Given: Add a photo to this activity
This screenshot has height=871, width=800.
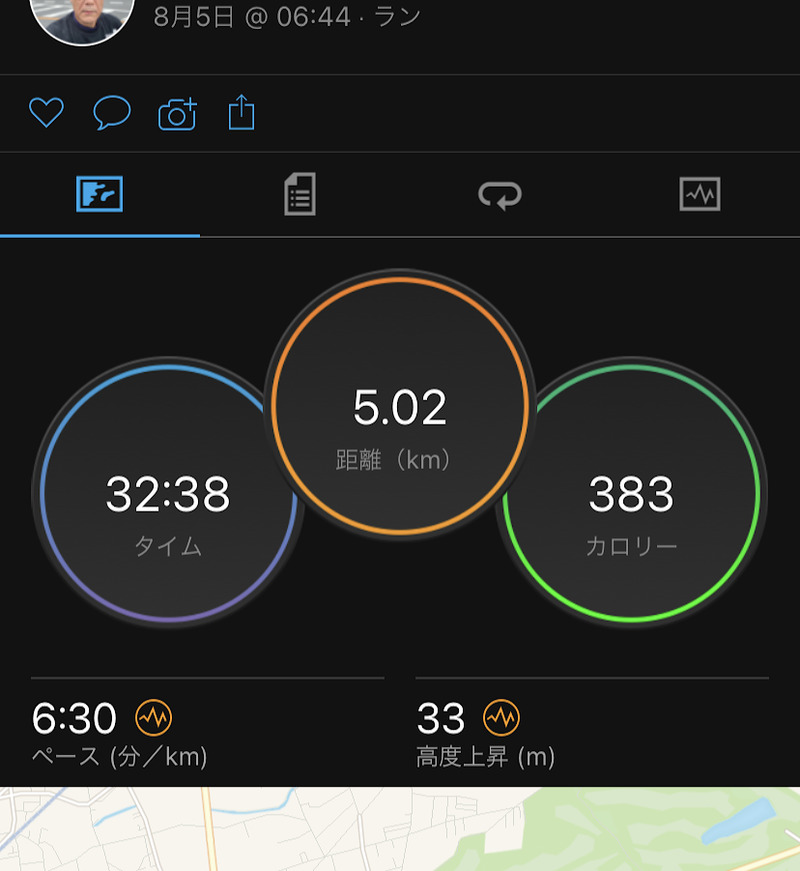Looking at the screenshot, I should point(177,114).
